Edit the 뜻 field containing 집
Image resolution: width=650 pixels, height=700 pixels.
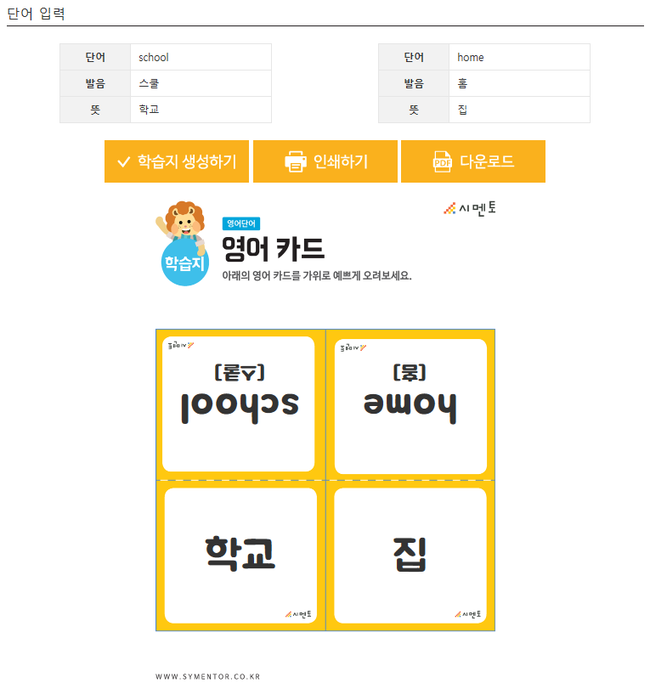tap(519, 109)
